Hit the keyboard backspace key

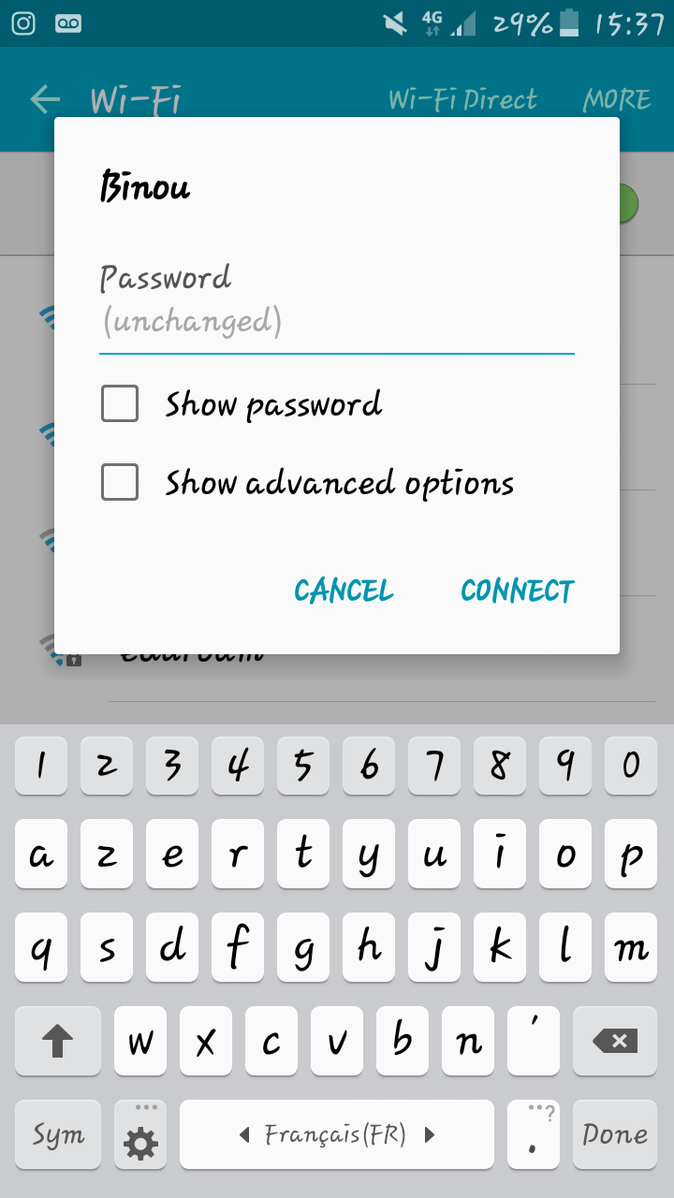tap(615, 1042)
